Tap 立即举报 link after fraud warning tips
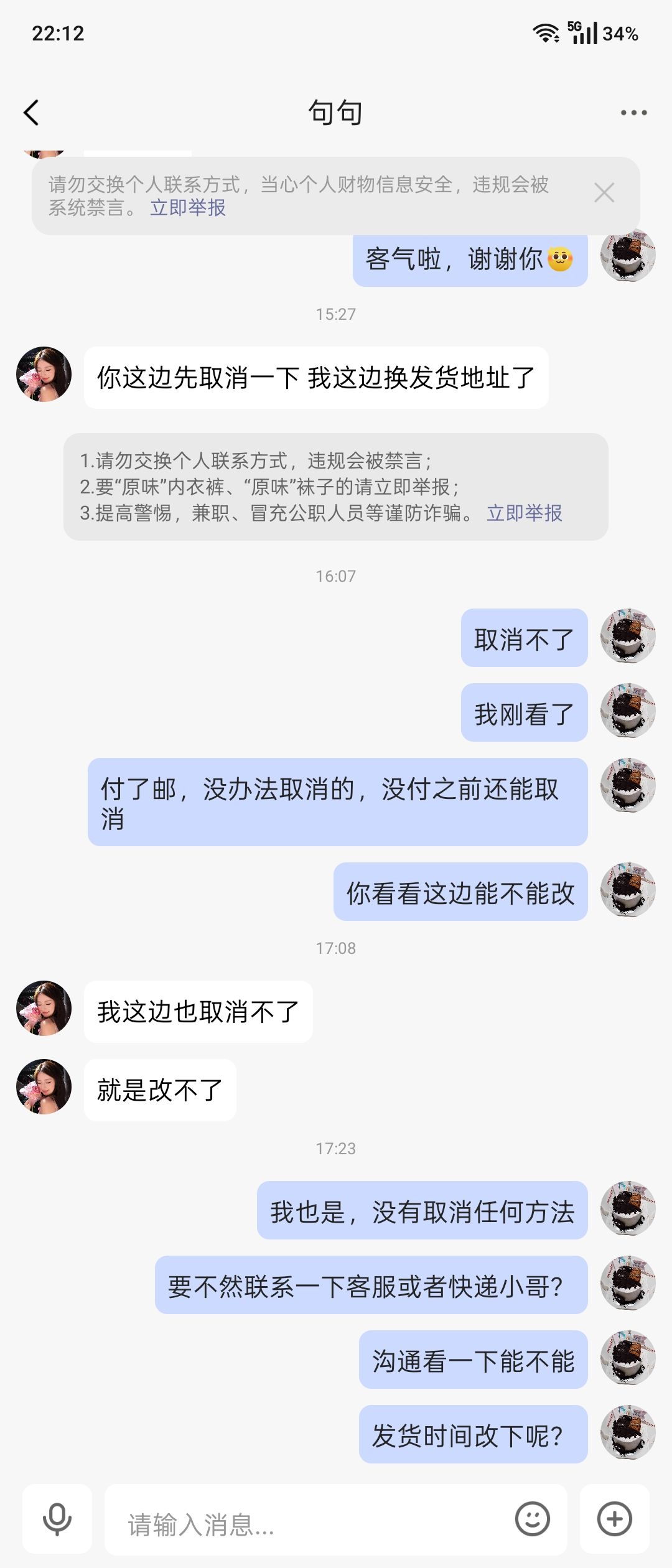Screen dimensions: 672x1568 (524, 513)
